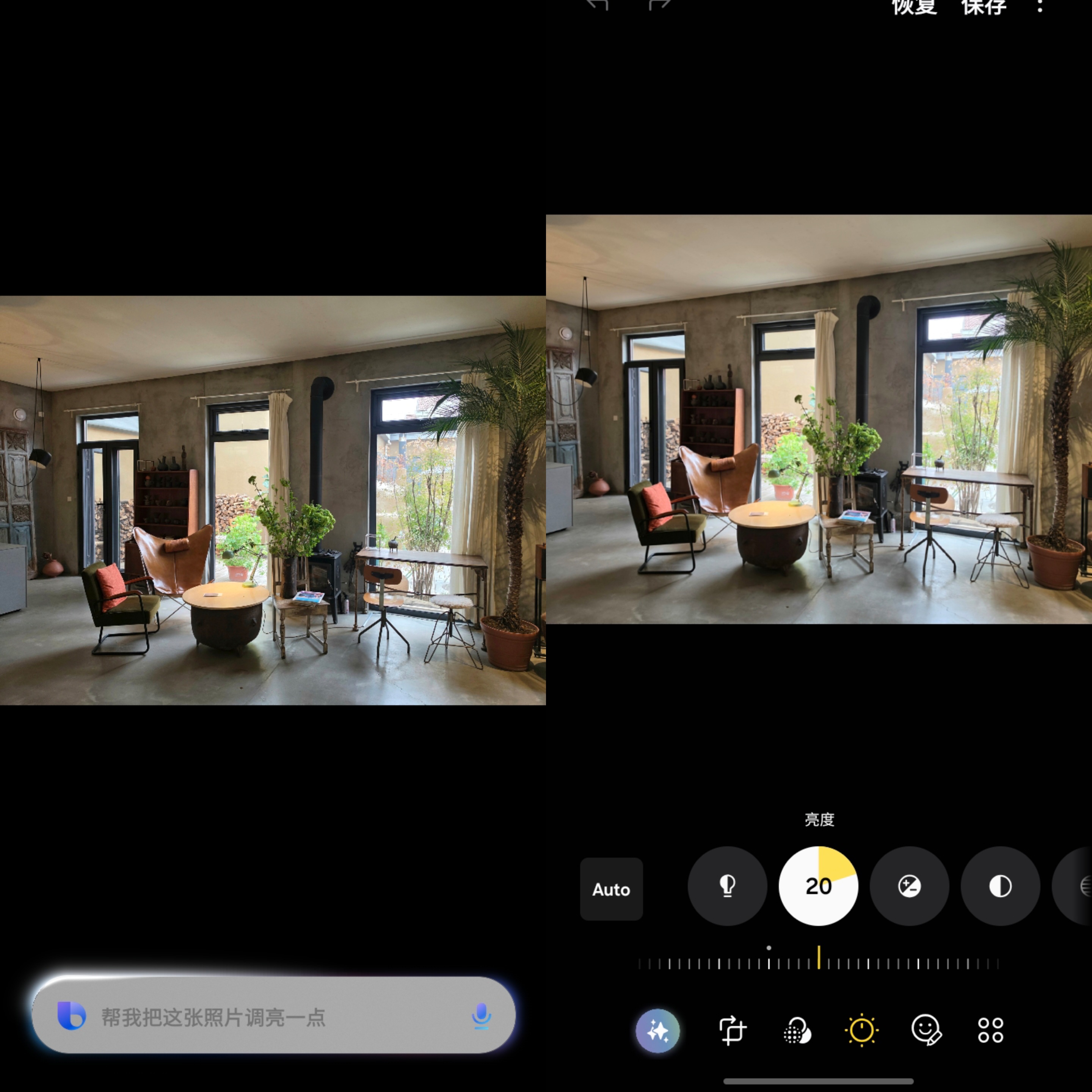Tap 恢复 to revert the edits

point(914,7)
